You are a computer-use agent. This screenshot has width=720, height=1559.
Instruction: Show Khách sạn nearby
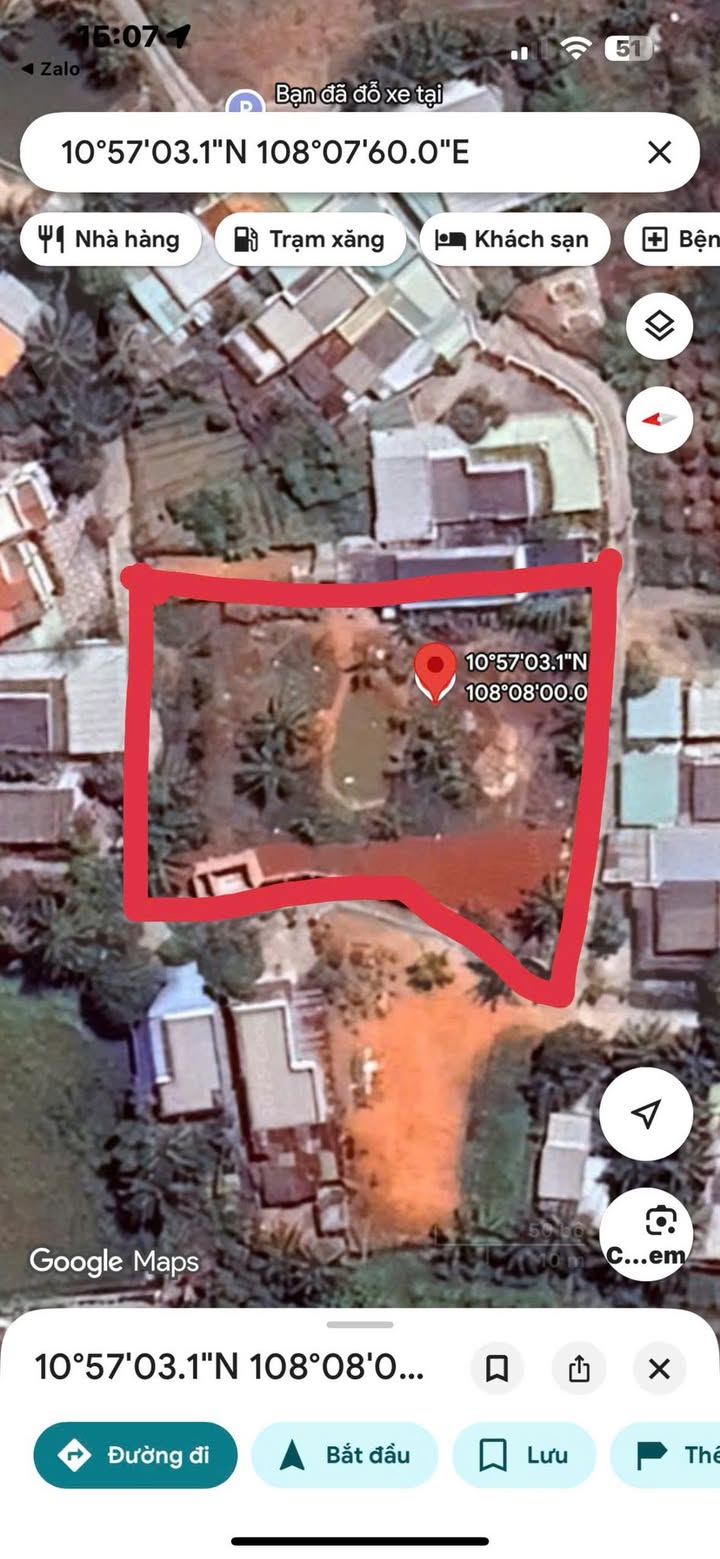(x=511, y=239)
